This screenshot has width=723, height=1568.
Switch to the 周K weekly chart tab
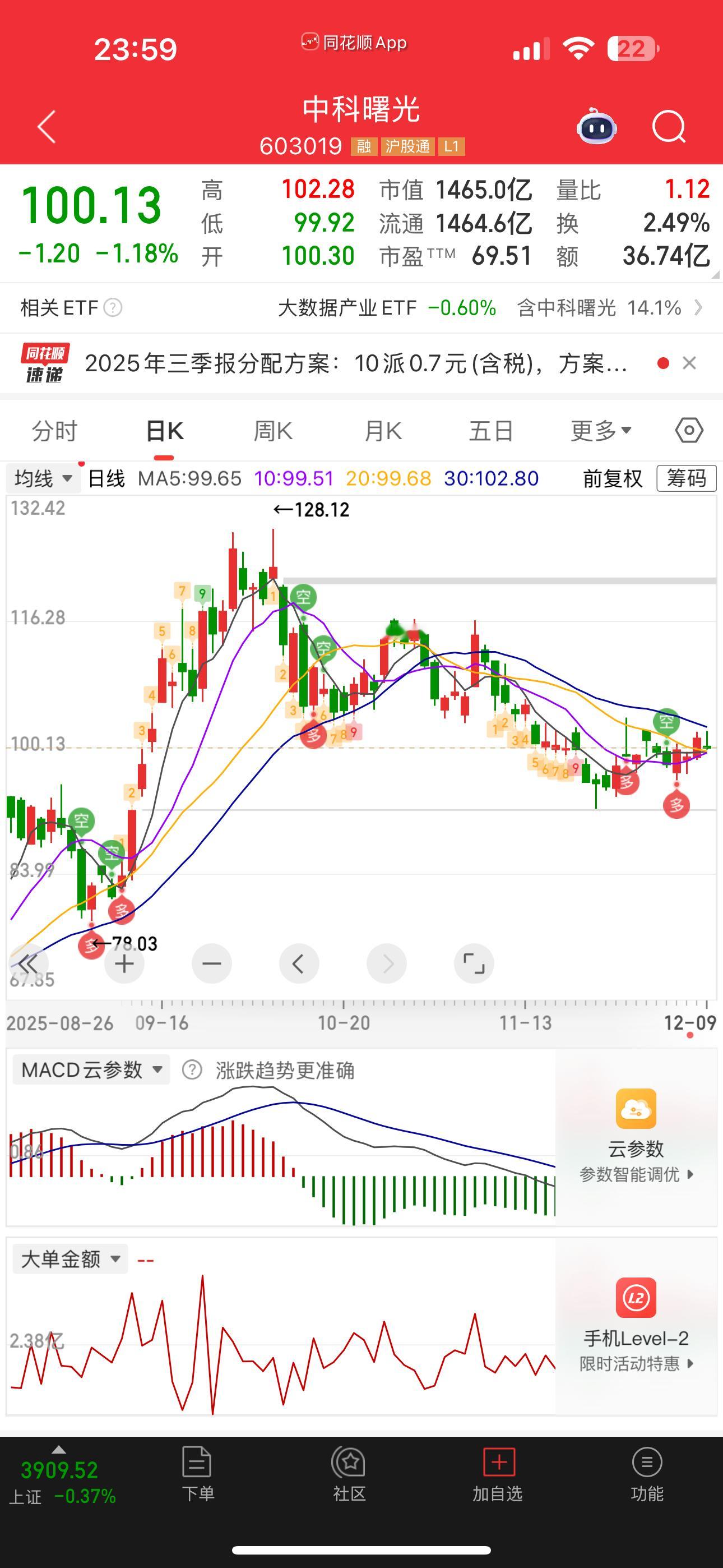271,430
